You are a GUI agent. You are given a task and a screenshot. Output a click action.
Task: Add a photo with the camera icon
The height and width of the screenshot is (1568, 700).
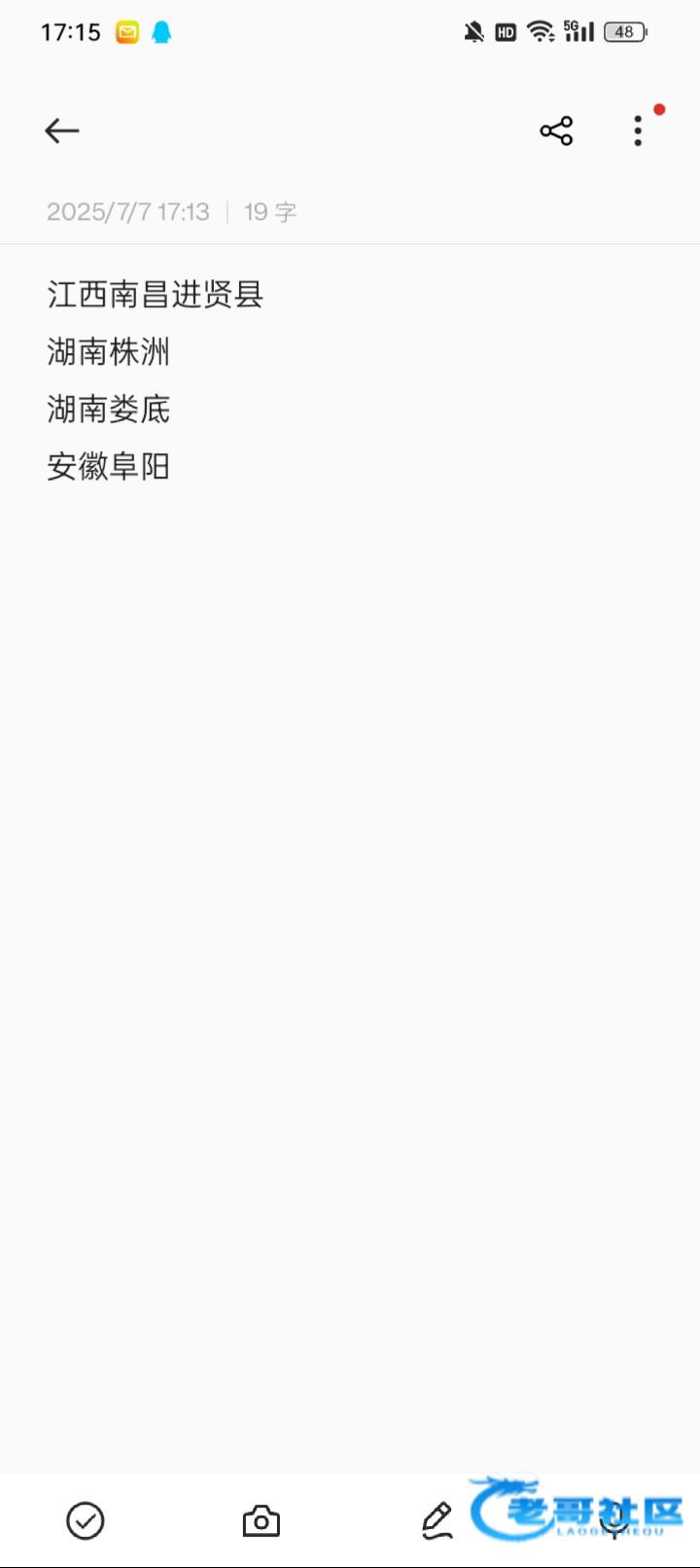tap(261, 1520)
